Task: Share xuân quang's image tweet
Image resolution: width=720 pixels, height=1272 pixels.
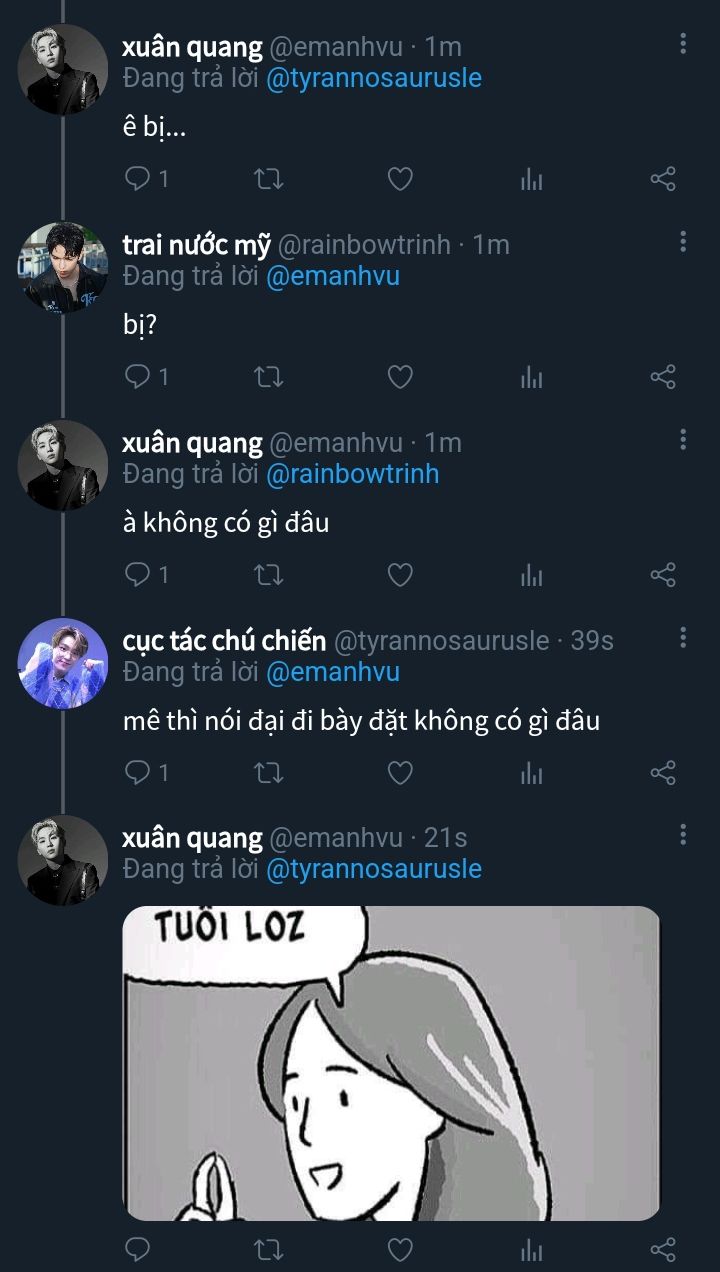Action: [x=663, y=1249]
